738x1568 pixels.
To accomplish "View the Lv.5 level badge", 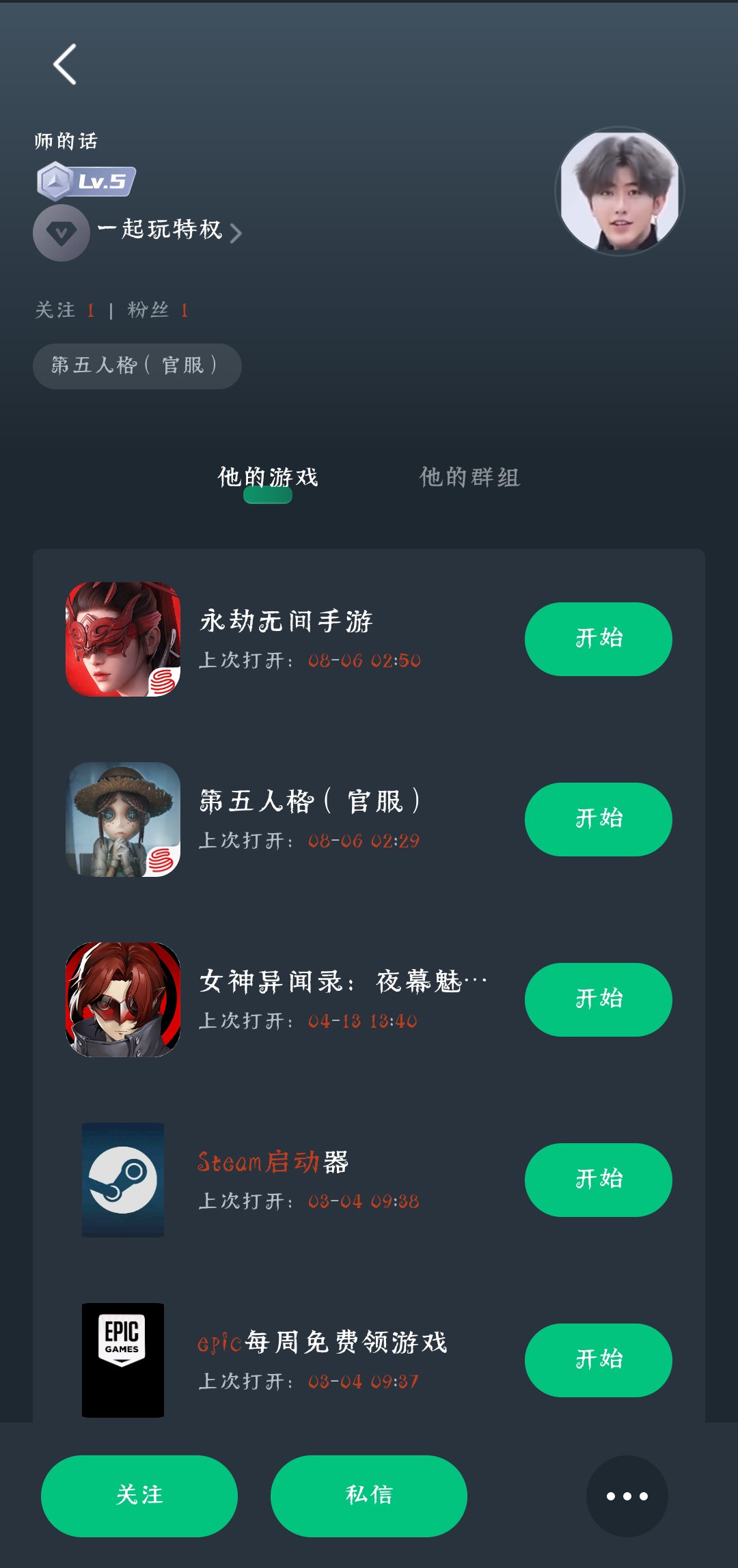I will point(86,181).
